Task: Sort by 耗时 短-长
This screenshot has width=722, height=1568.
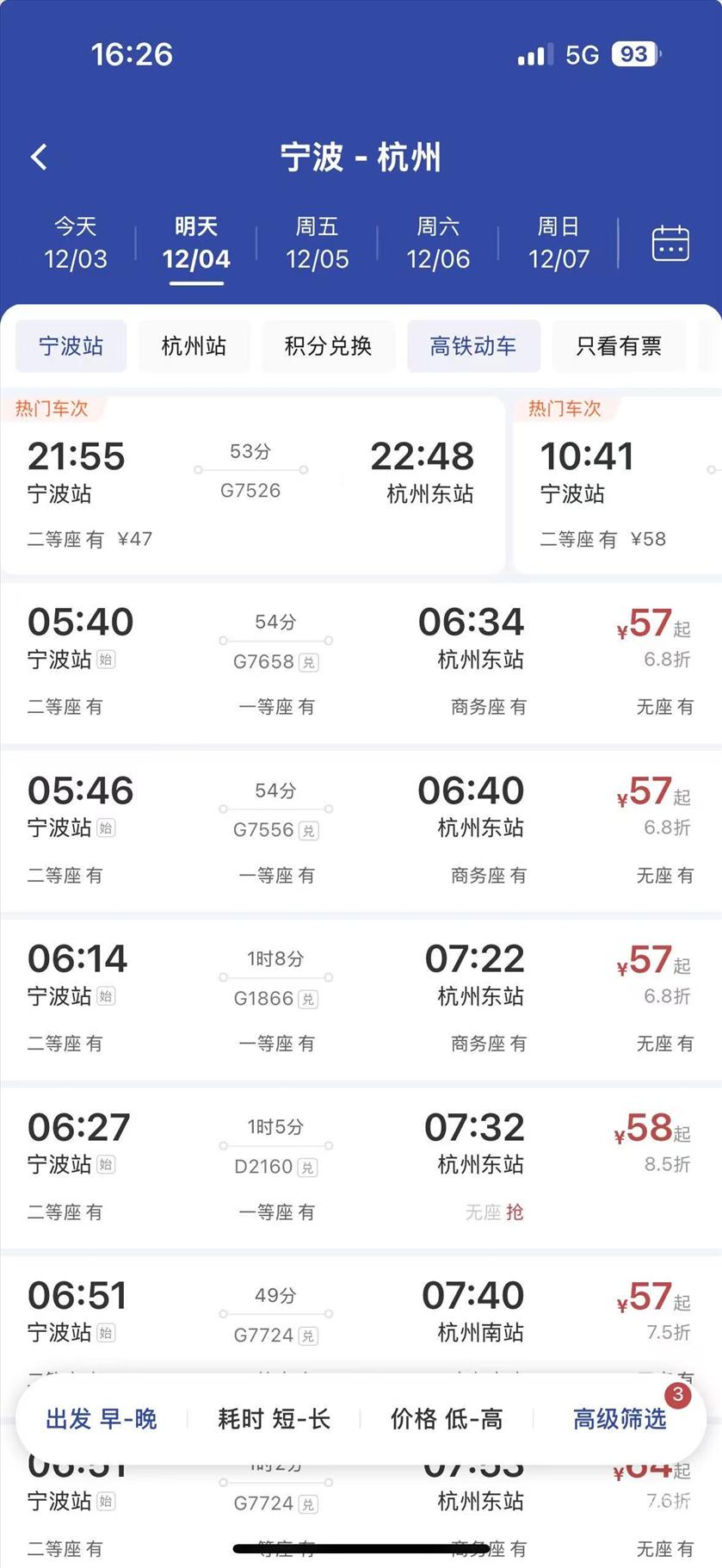Action: [x=274, y=1419]
